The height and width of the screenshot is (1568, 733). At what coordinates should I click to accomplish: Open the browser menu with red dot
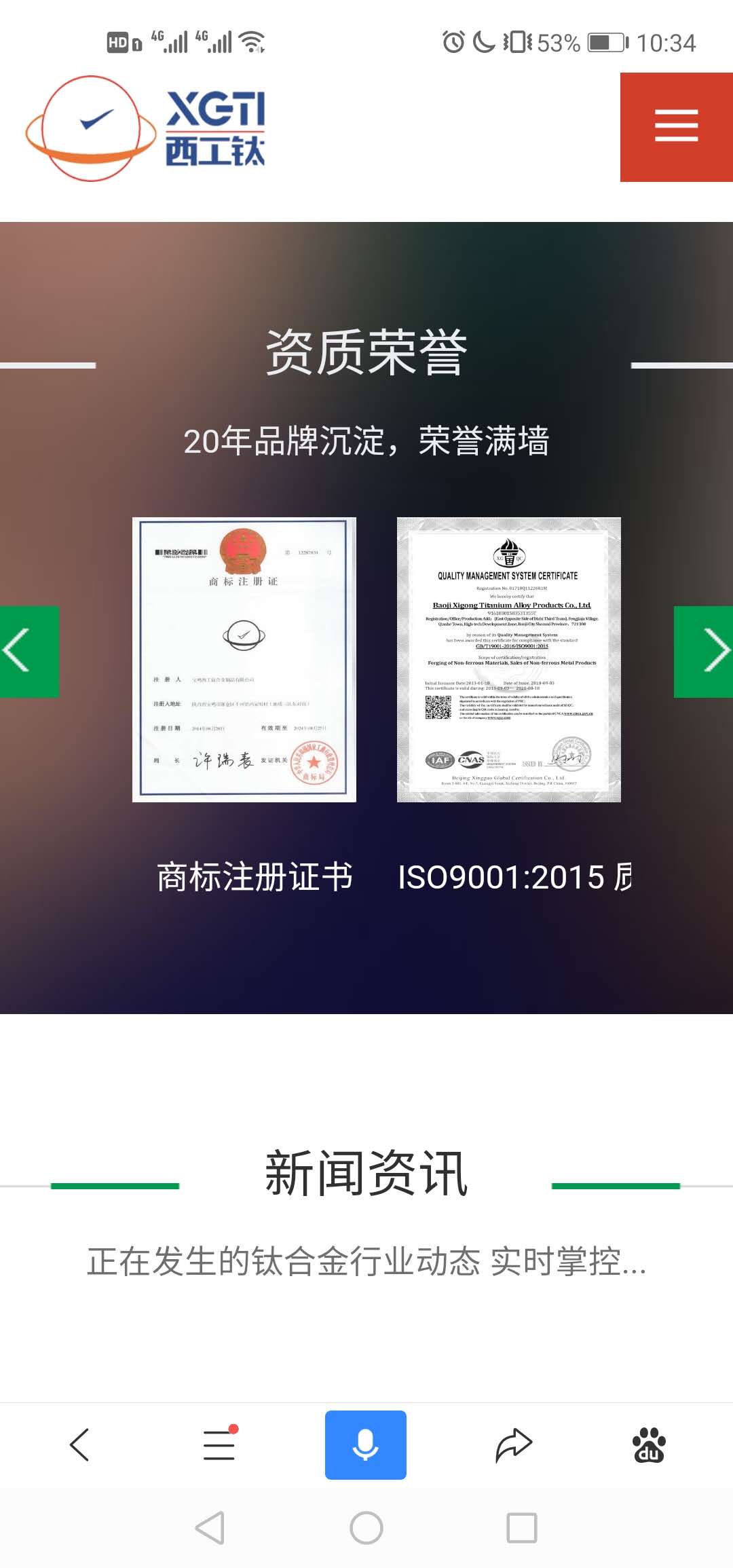click(219, 1444)
